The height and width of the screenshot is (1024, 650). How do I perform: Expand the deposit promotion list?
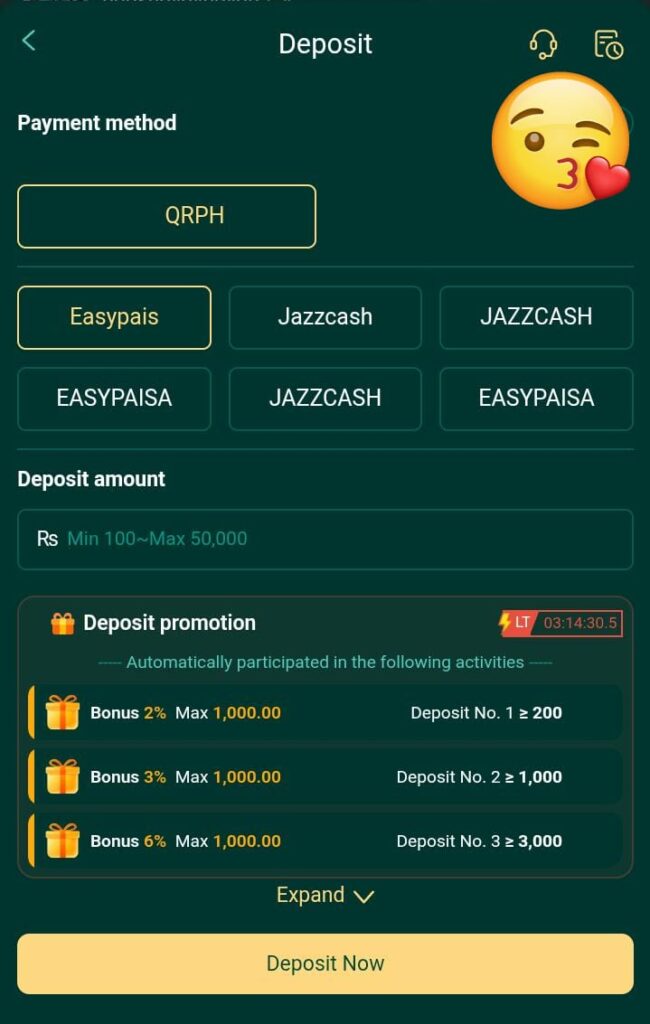point(325,895)
